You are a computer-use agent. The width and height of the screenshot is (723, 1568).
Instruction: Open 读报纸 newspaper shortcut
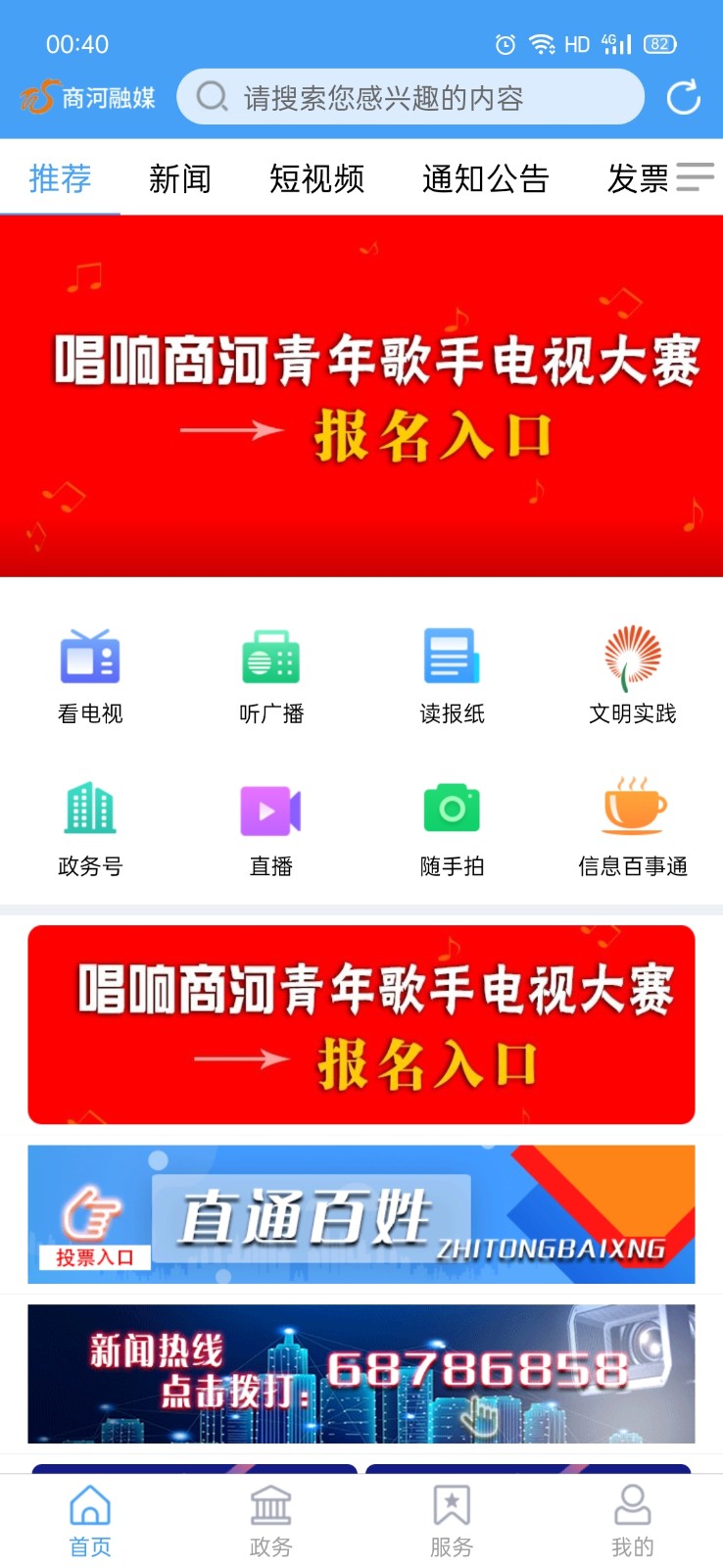452,675
